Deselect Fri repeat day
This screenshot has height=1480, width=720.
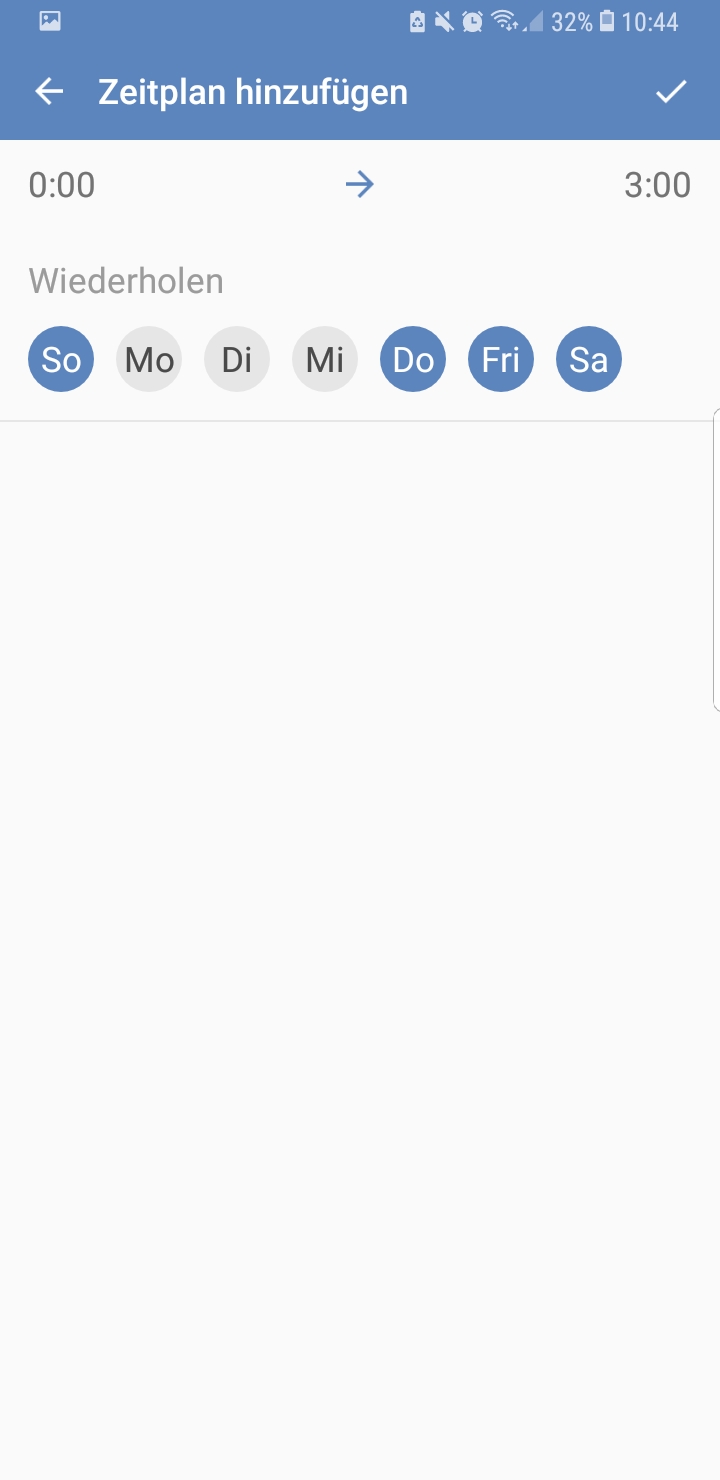(x=501, y=359)
